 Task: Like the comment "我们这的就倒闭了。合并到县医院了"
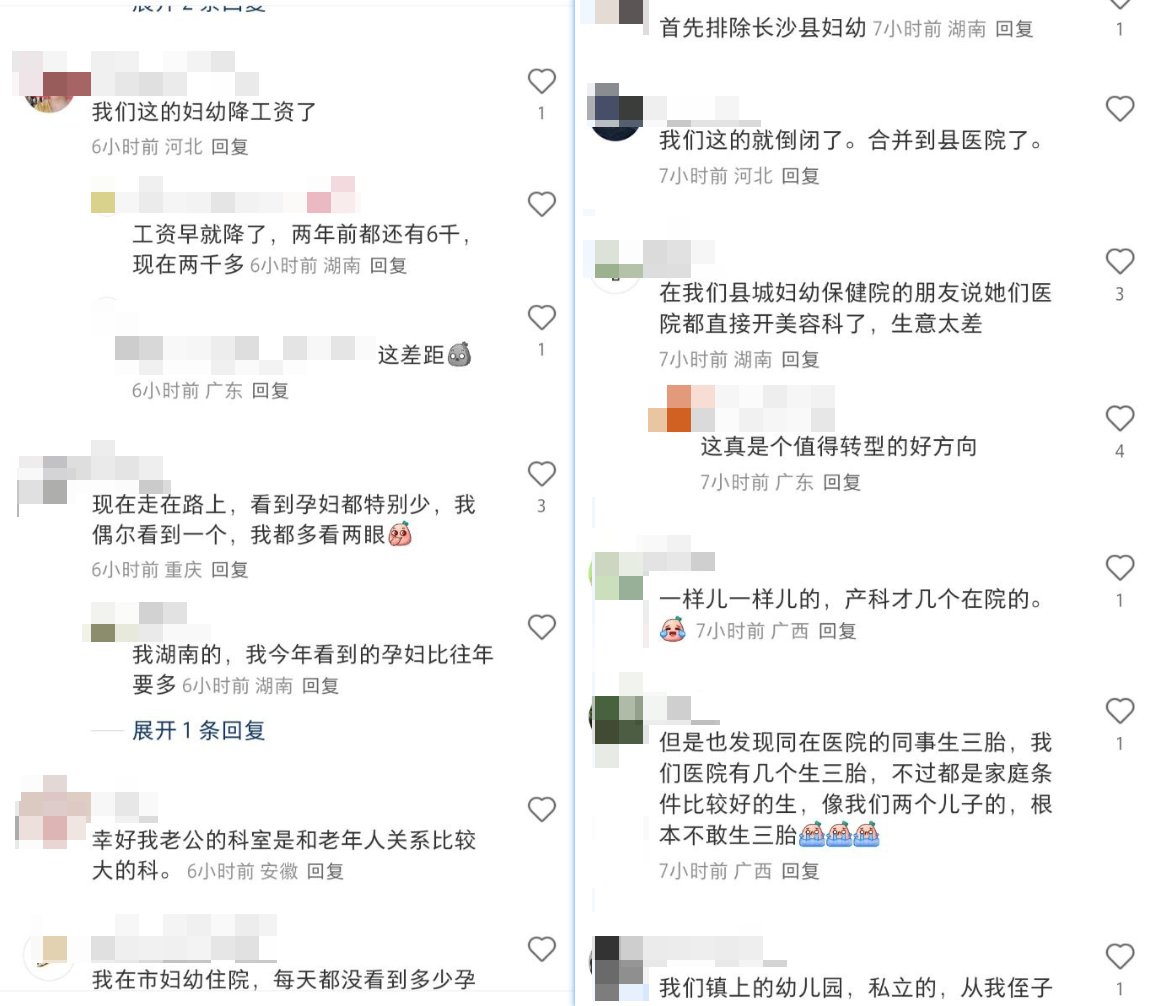pos(1119,108)
